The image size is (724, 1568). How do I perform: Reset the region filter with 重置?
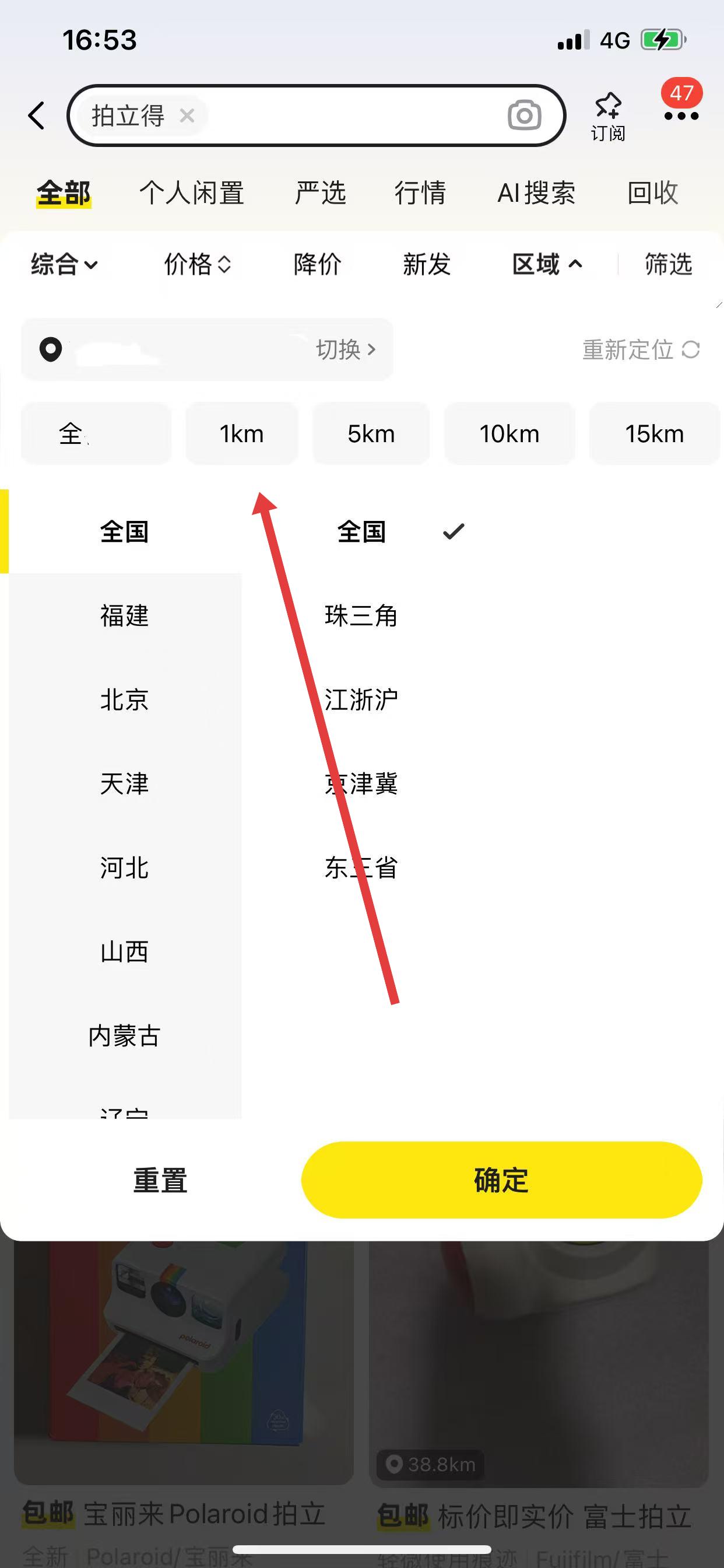tap(160, 1179)
